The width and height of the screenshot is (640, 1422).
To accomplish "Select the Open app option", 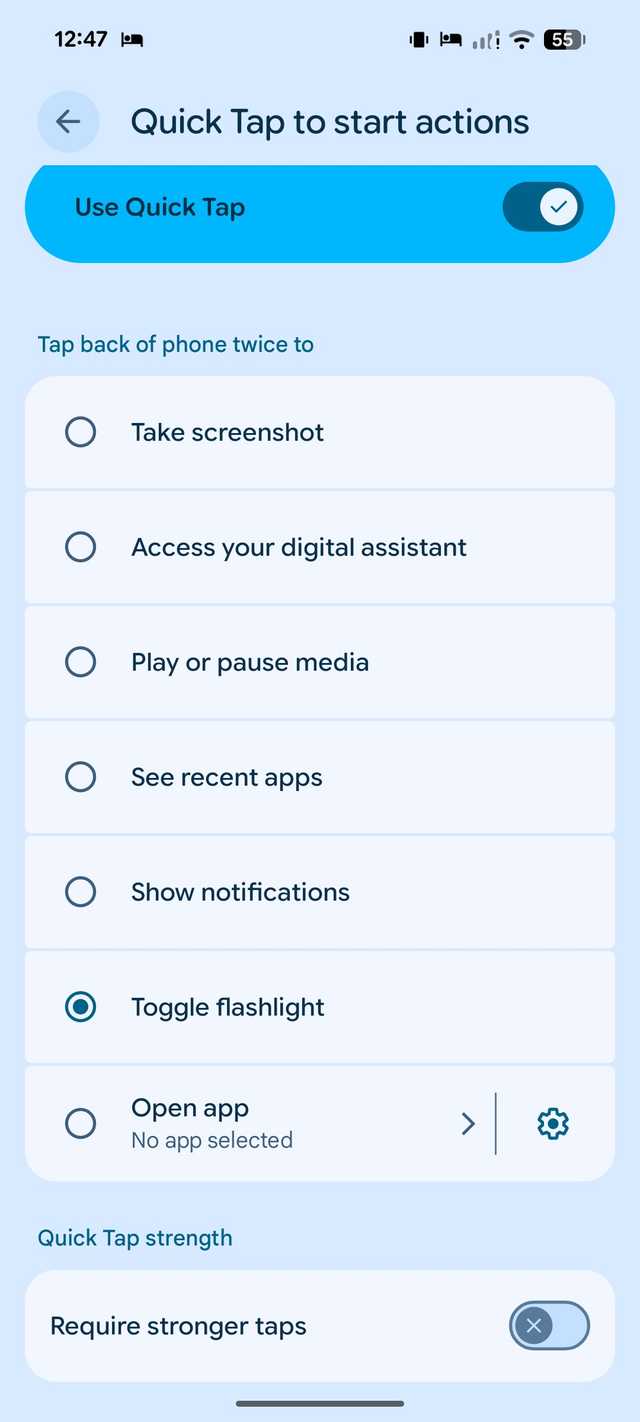I will pos(80,1123).
